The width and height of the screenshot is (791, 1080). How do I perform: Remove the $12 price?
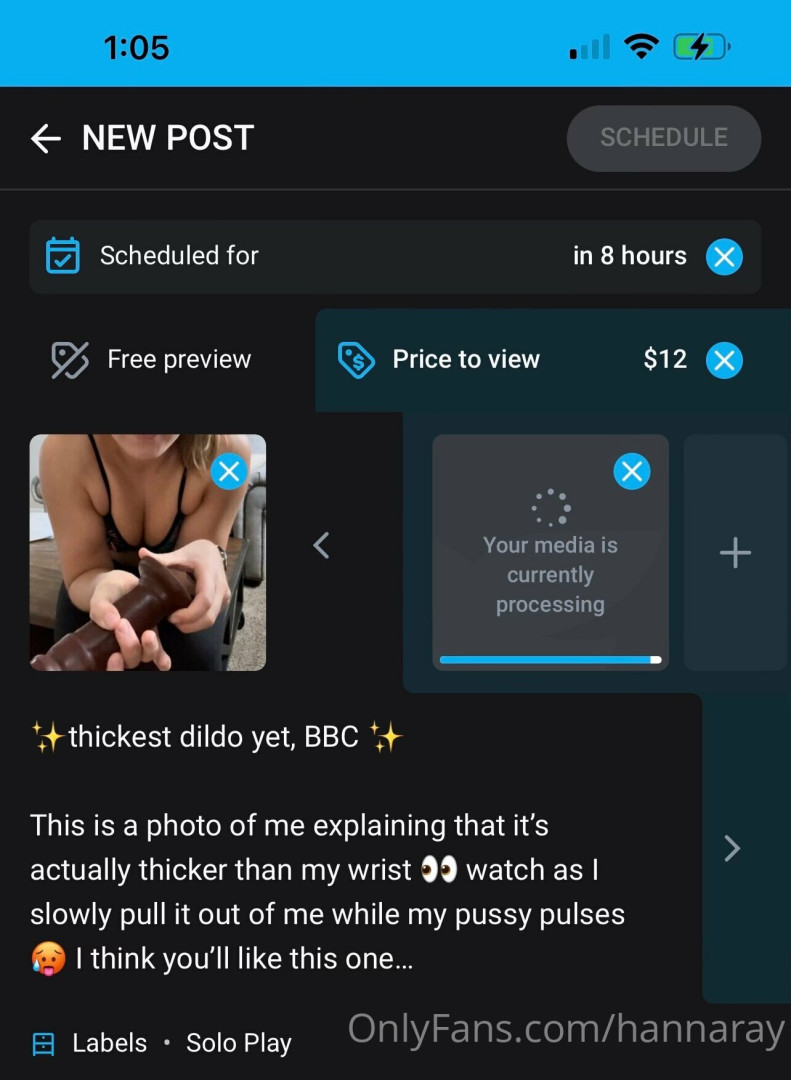point(724,360)
